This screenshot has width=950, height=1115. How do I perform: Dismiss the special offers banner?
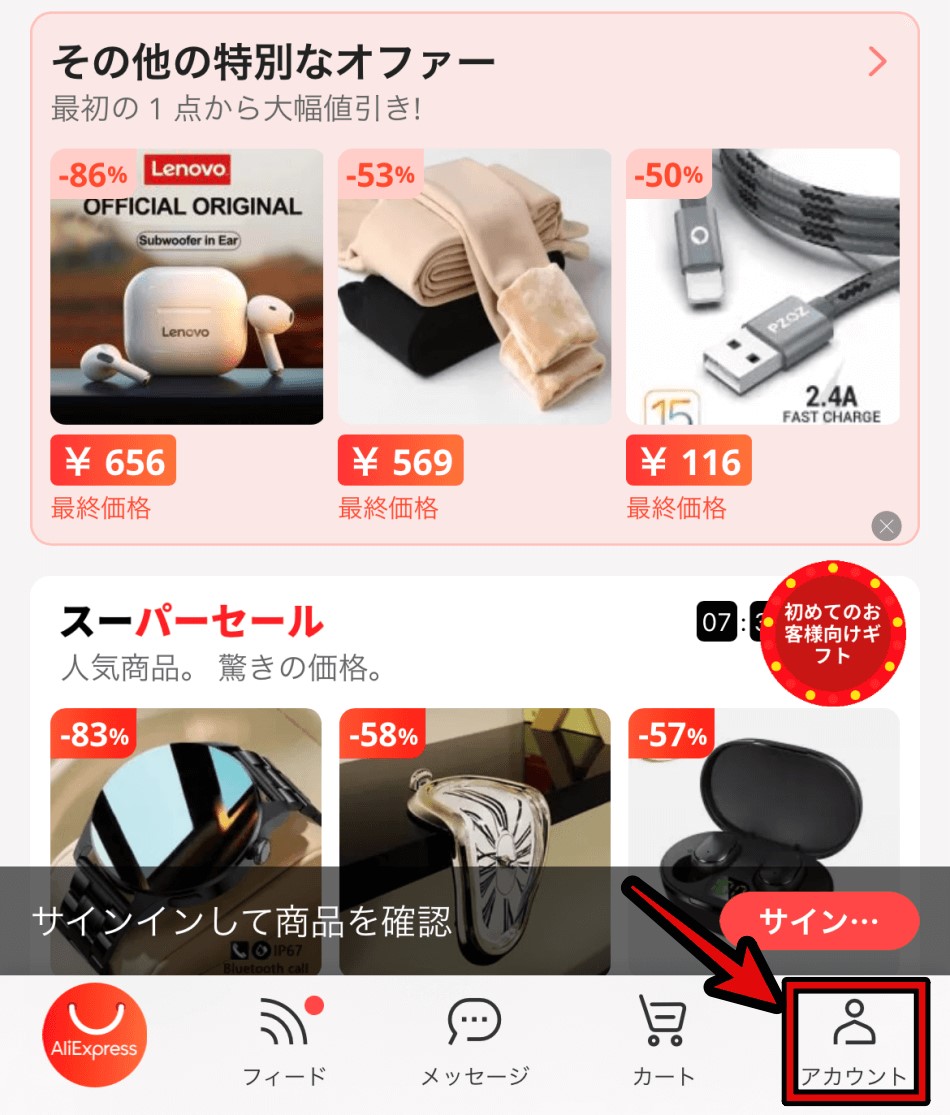point(886,525)
